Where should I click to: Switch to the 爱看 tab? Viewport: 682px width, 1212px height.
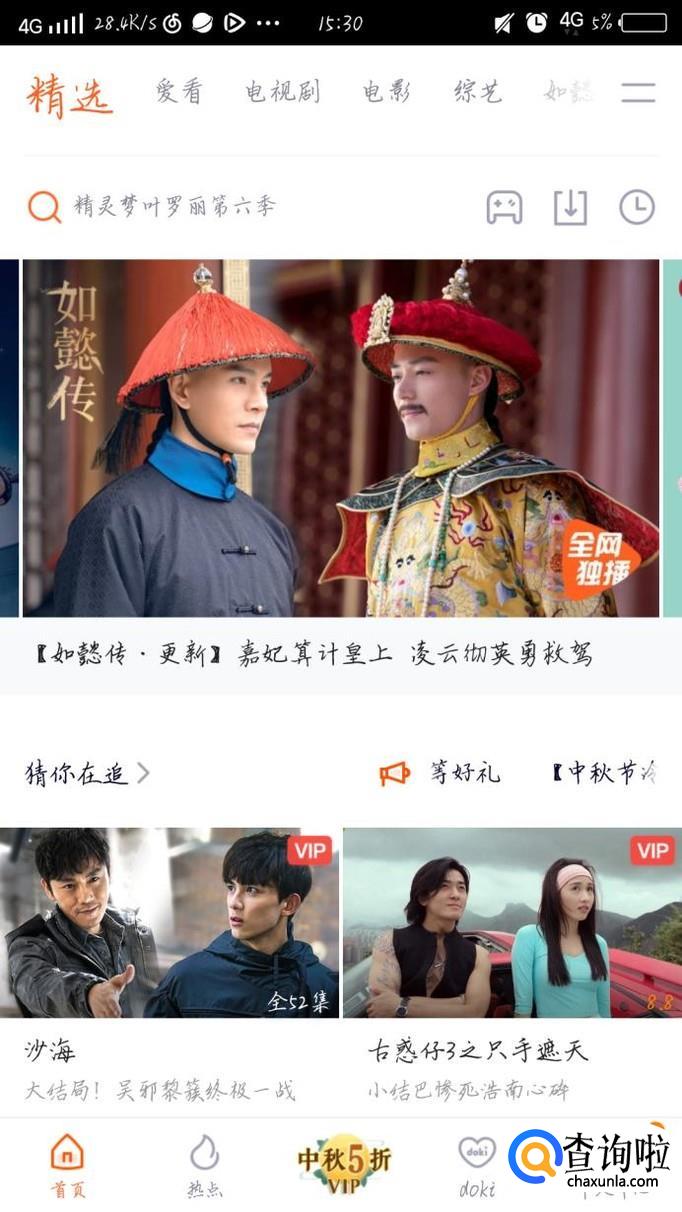click(179, 93)
